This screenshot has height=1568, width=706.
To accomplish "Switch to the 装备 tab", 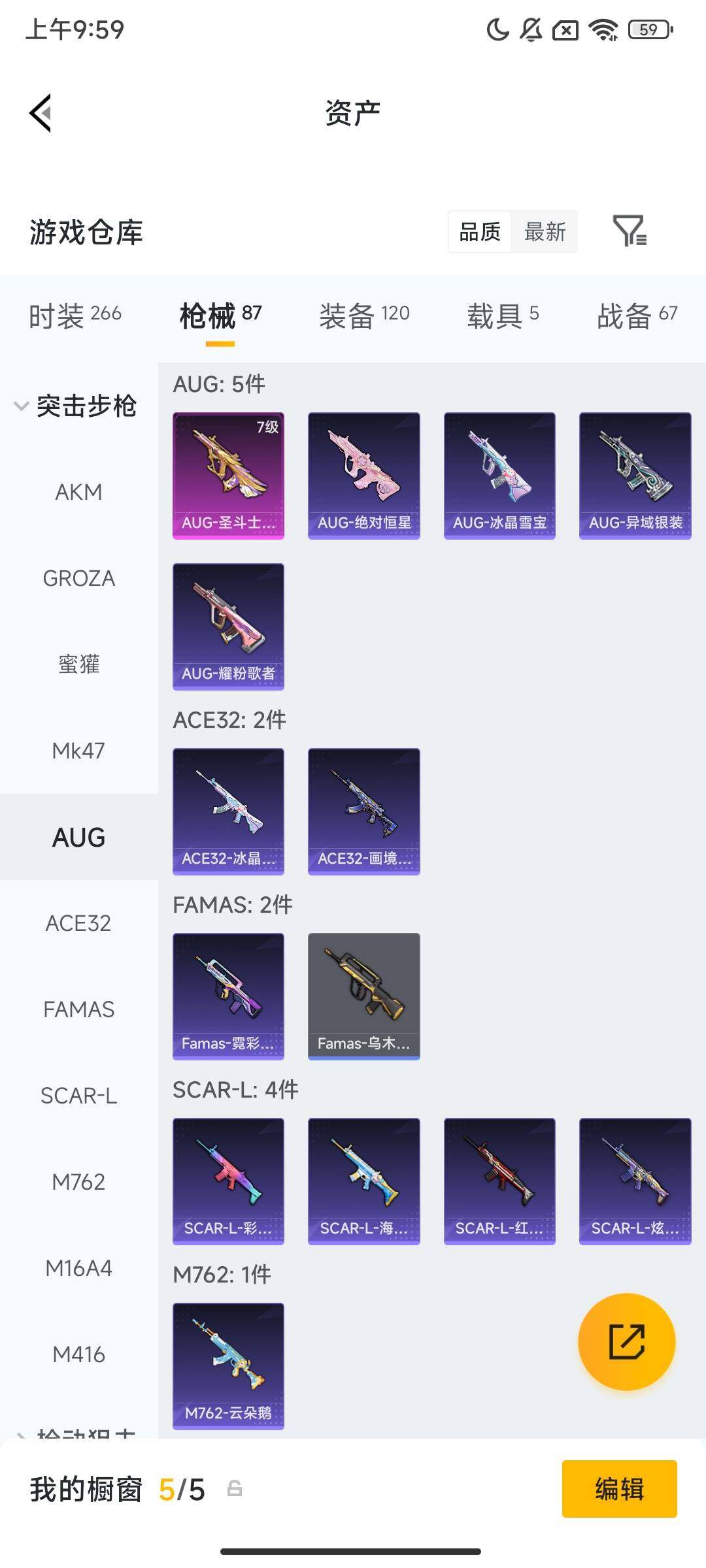I will (x=363, y=316).
